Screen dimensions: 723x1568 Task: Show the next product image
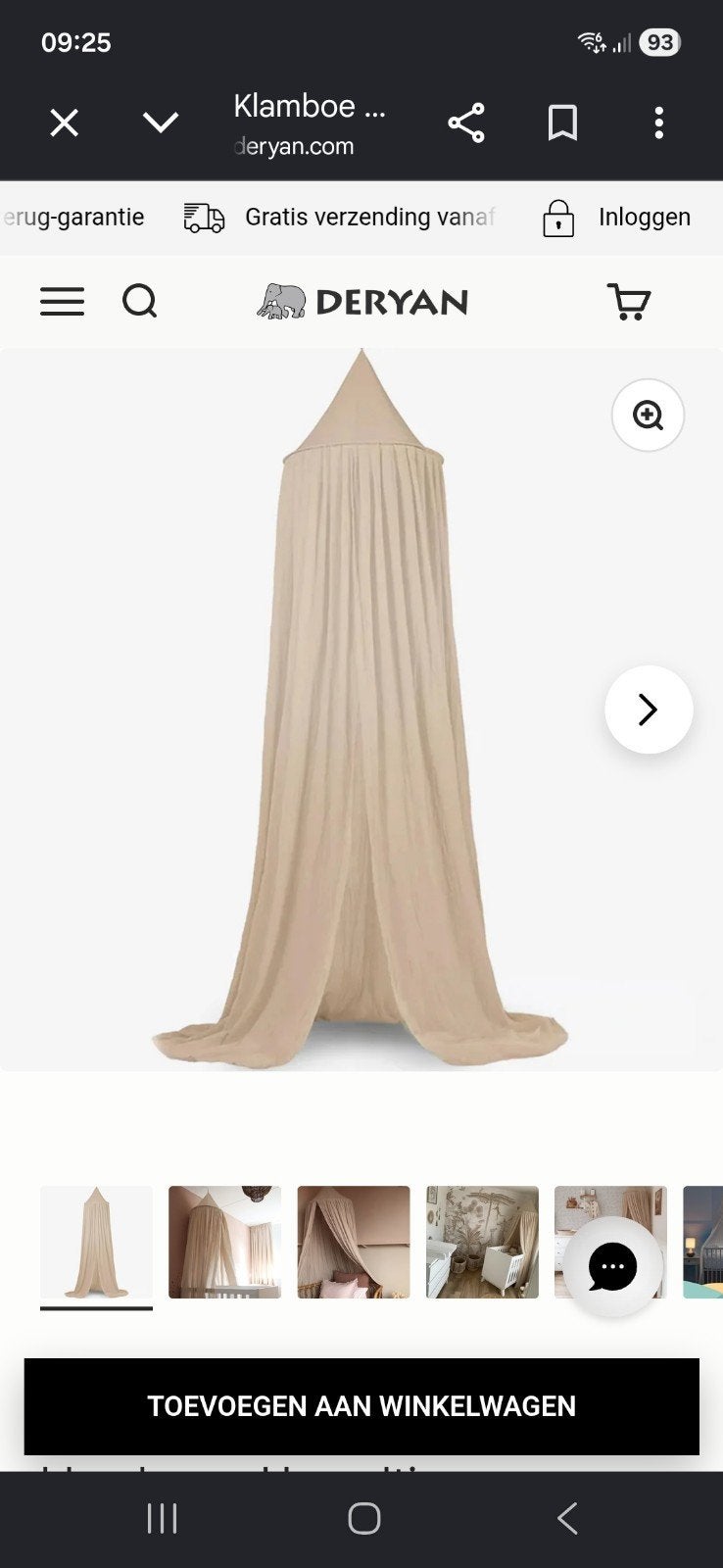[x=649, y=710]
